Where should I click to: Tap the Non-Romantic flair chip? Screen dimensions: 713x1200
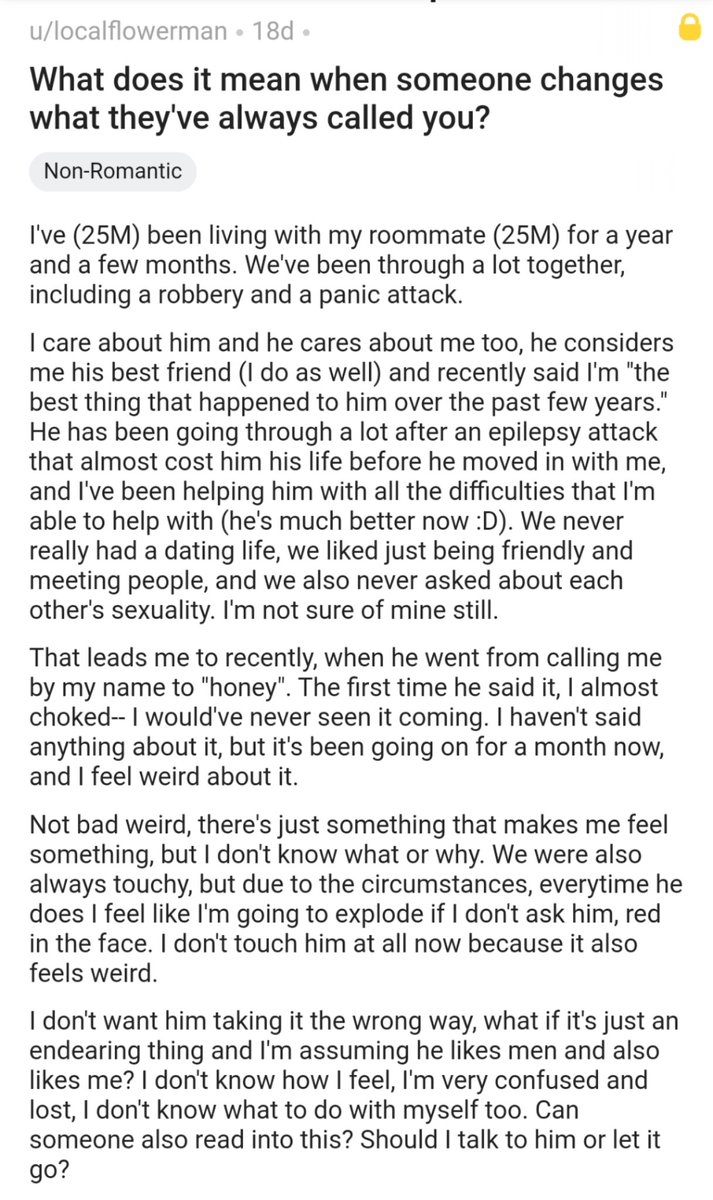113,171
